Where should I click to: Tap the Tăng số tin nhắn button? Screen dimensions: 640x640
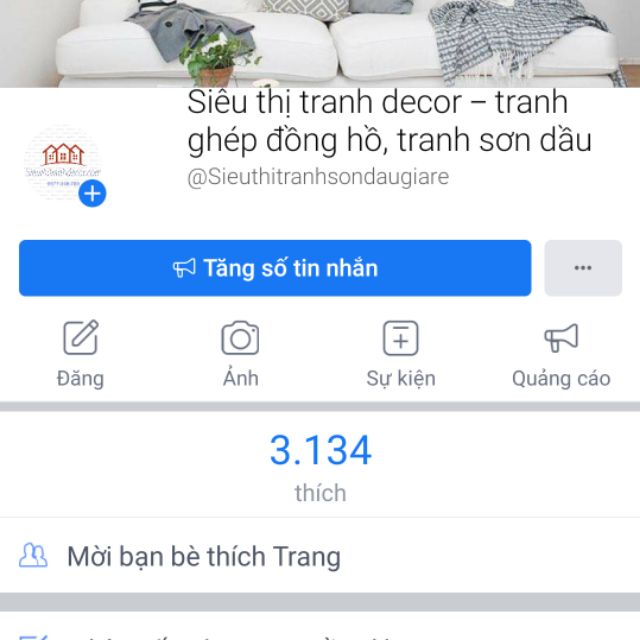[275, 268]
